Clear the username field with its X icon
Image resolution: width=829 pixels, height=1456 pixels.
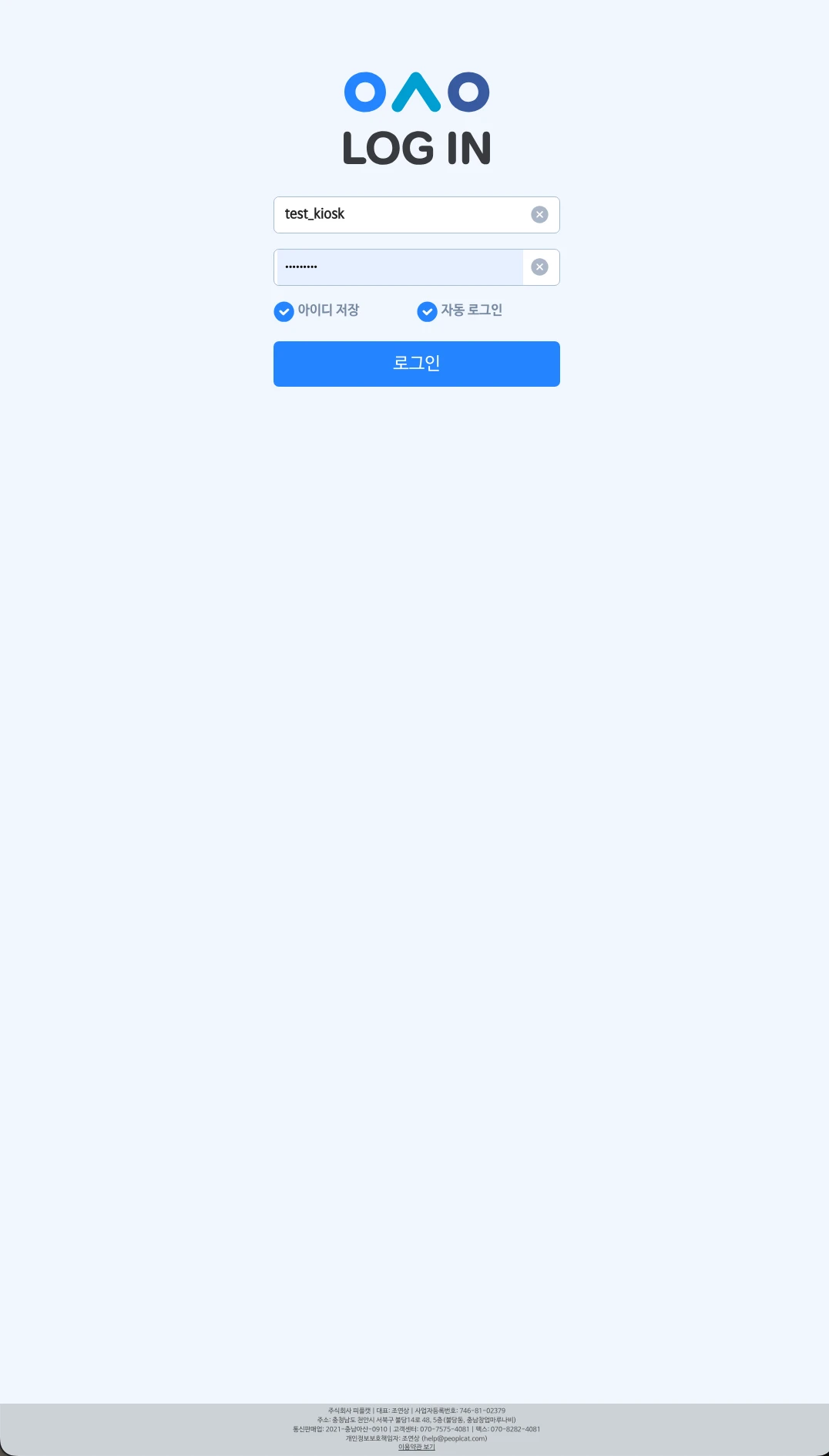540,215
